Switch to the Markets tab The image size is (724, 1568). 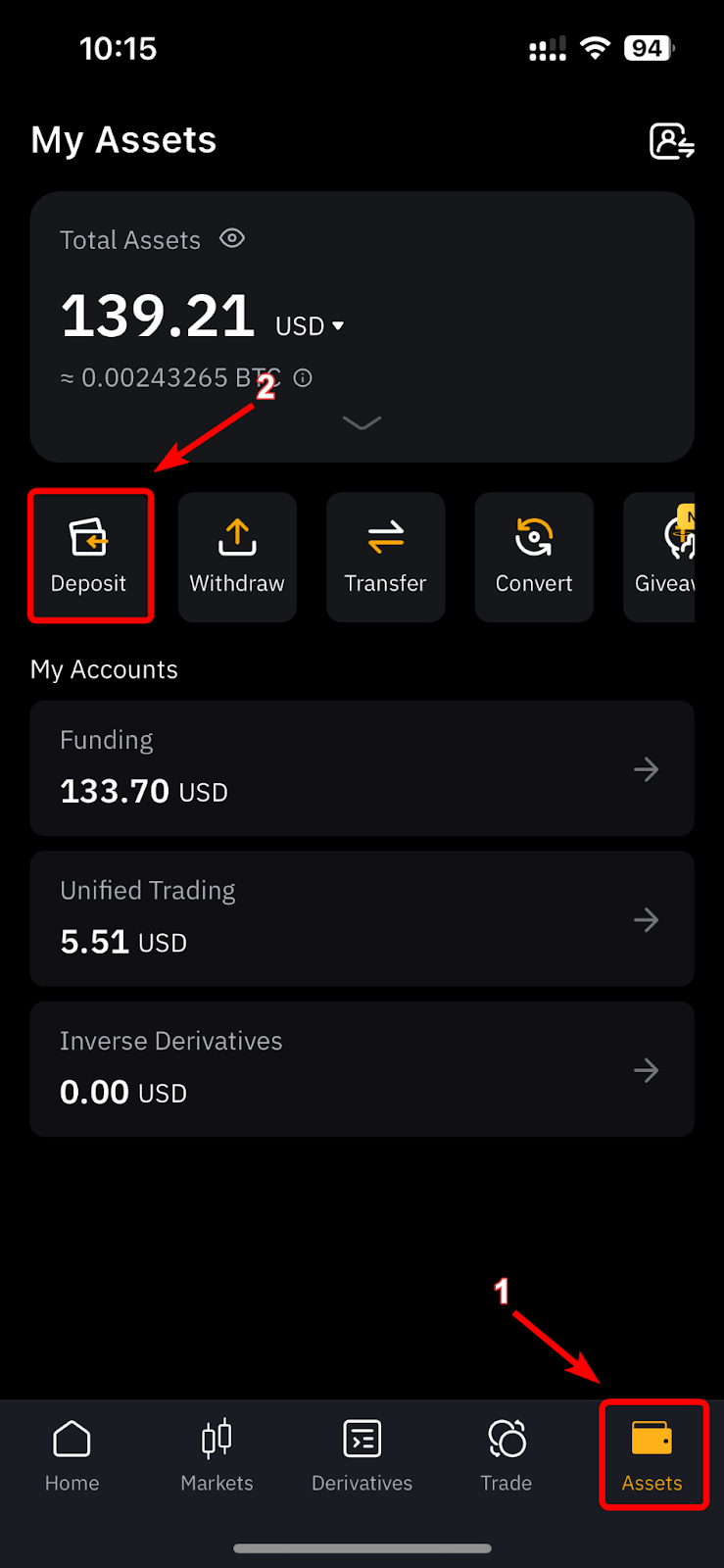217,1455
